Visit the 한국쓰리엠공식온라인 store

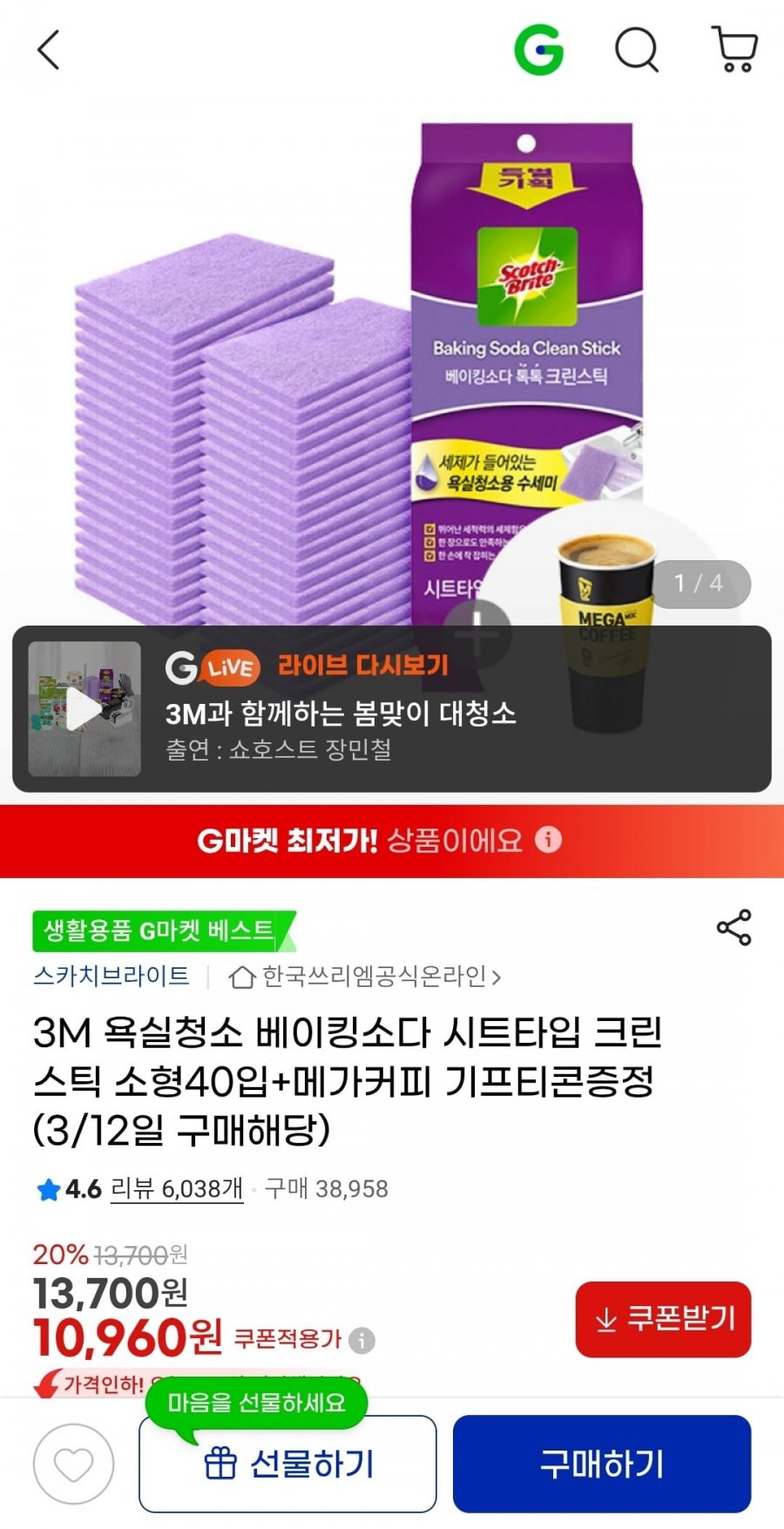tap(366, 977)
